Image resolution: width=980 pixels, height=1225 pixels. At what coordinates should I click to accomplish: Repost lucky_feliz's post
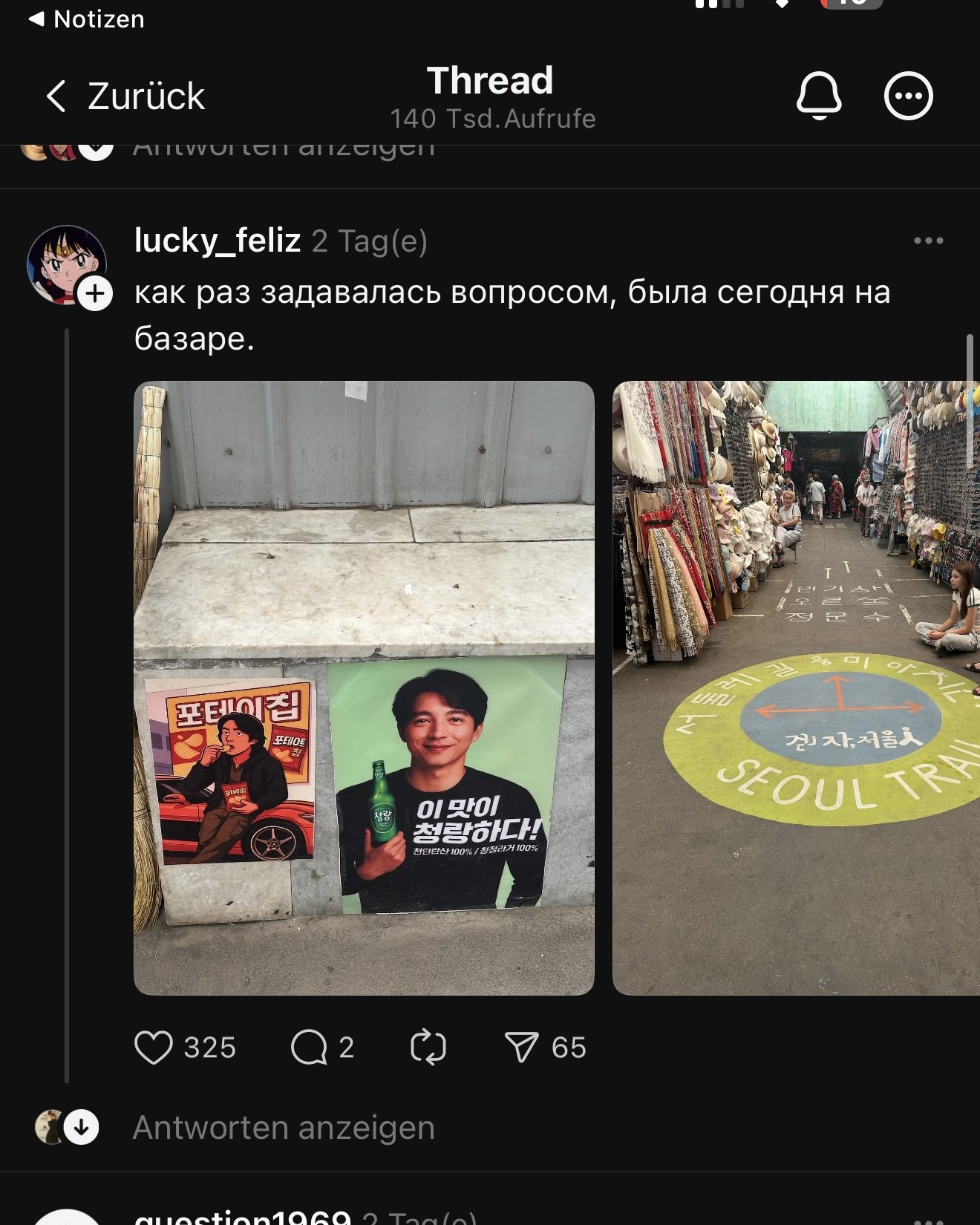coord(428,1048)
